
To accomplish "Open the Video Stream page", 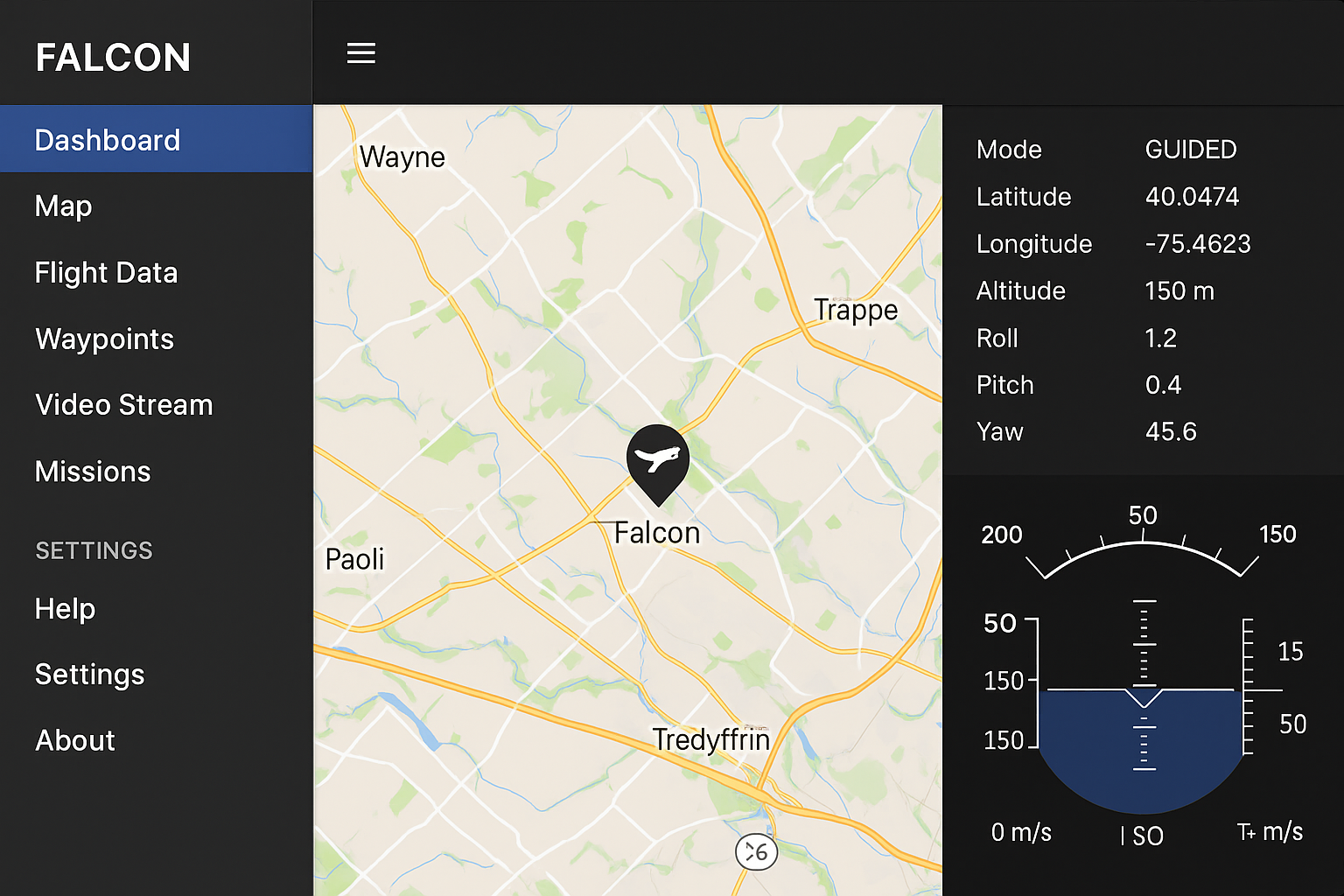I will (123, 405).
